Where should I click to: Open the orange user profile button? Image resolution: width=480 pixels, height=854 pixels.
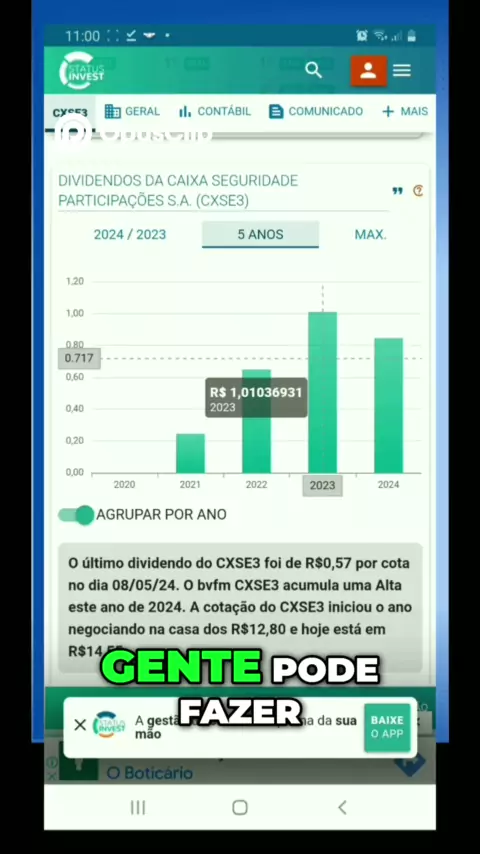(368, 71)
